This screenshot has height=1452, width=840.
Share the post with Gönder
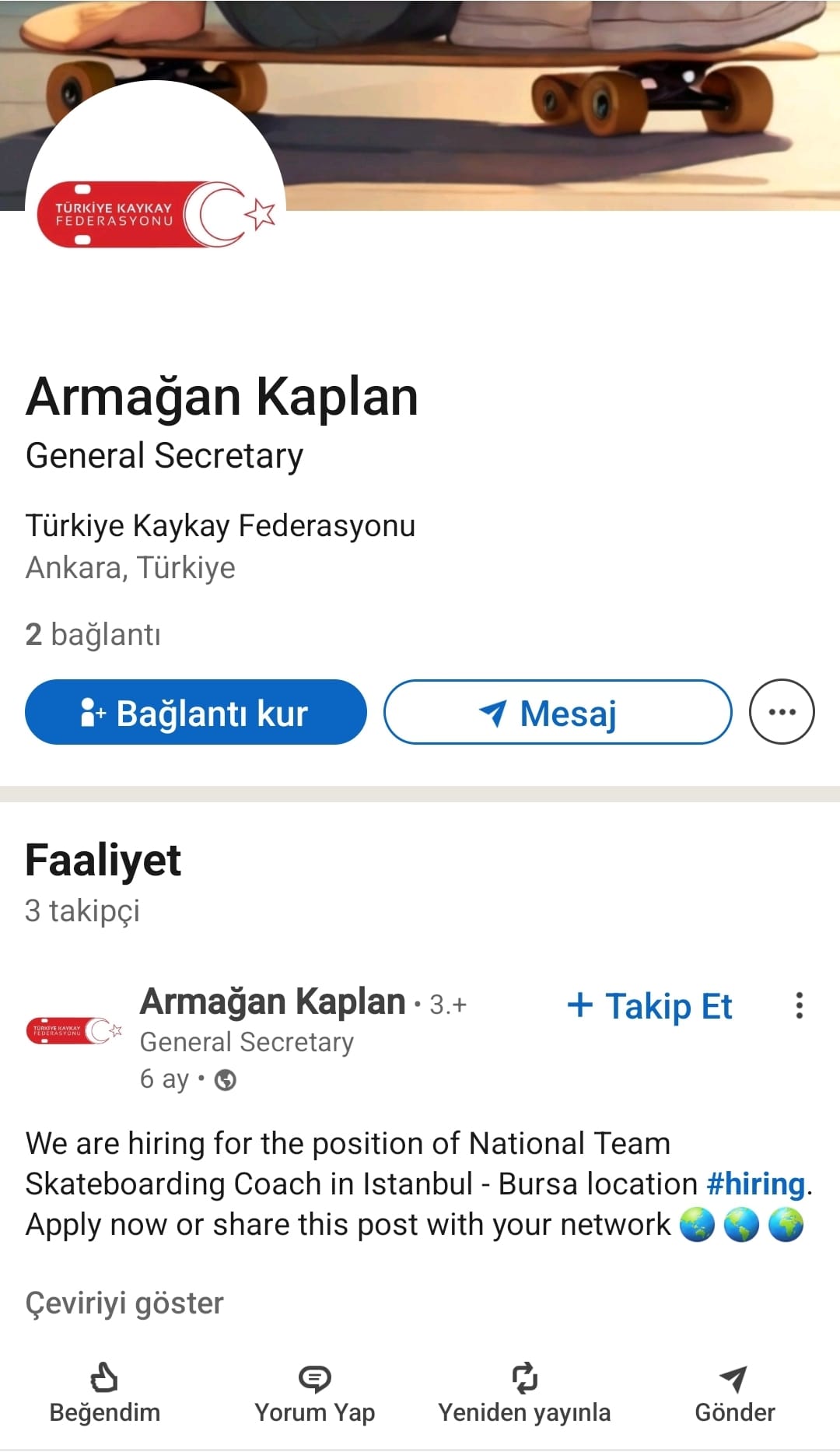tap(734, 1393)
